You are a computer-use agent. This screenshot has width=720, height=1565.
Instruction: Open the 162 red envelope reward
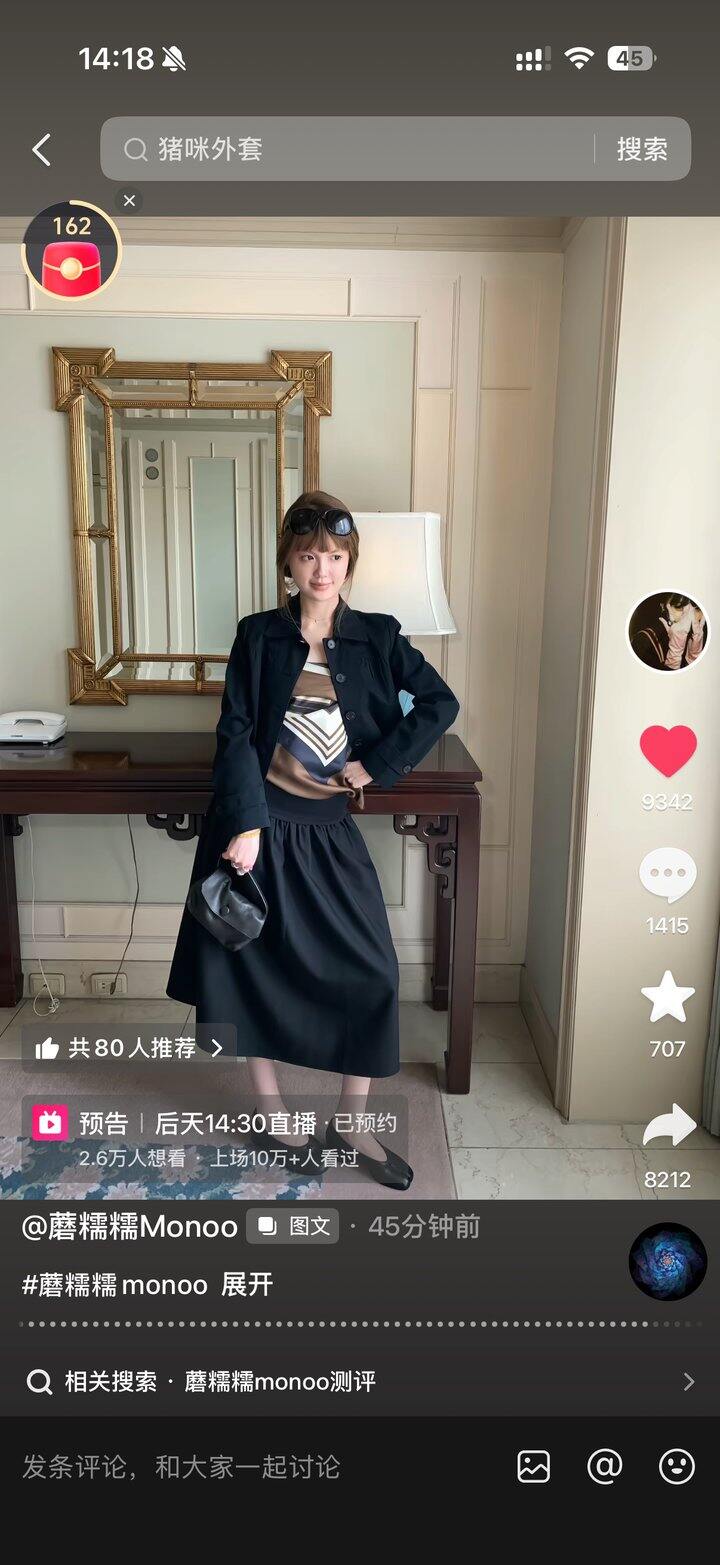[71, 251]
